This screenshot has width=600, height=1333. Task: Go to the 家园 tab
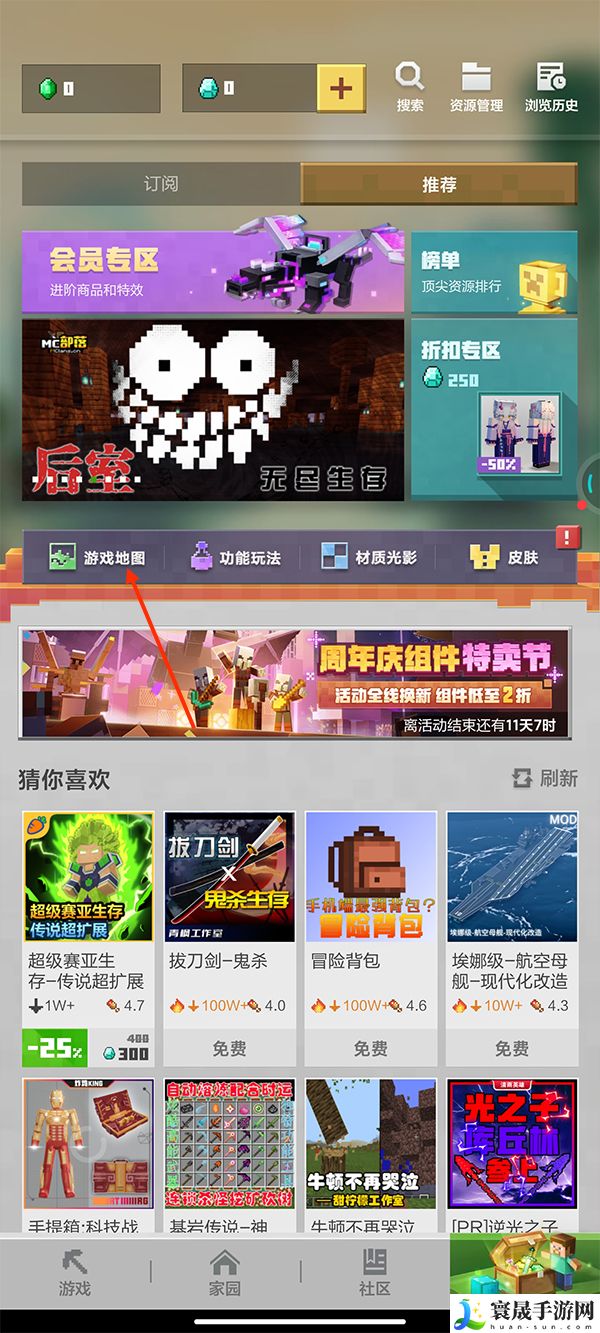click(224, 1272)
